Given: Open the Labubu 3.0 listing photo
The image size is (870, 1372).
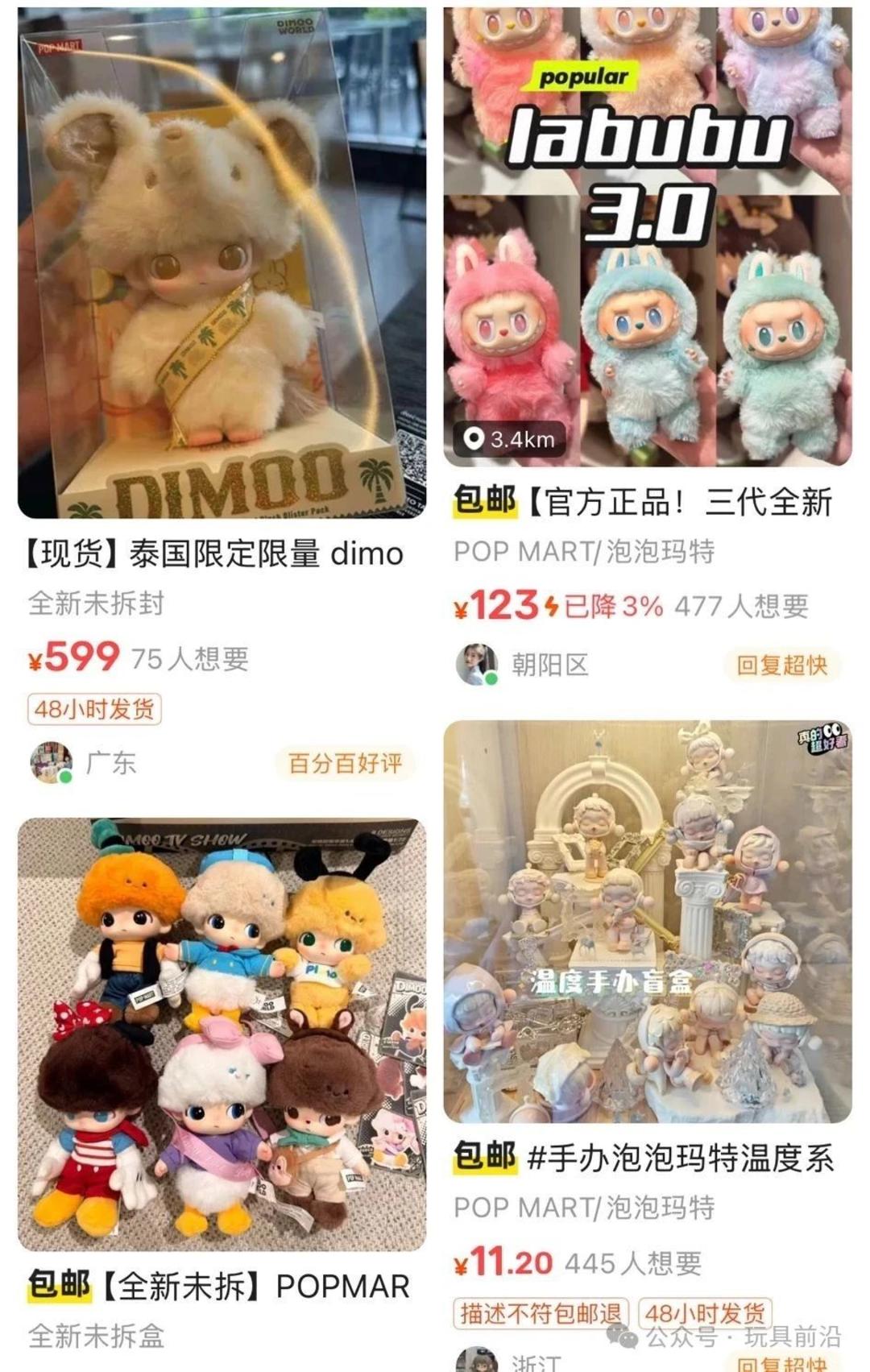Looking at the screenshot, I should coord(648,238).
